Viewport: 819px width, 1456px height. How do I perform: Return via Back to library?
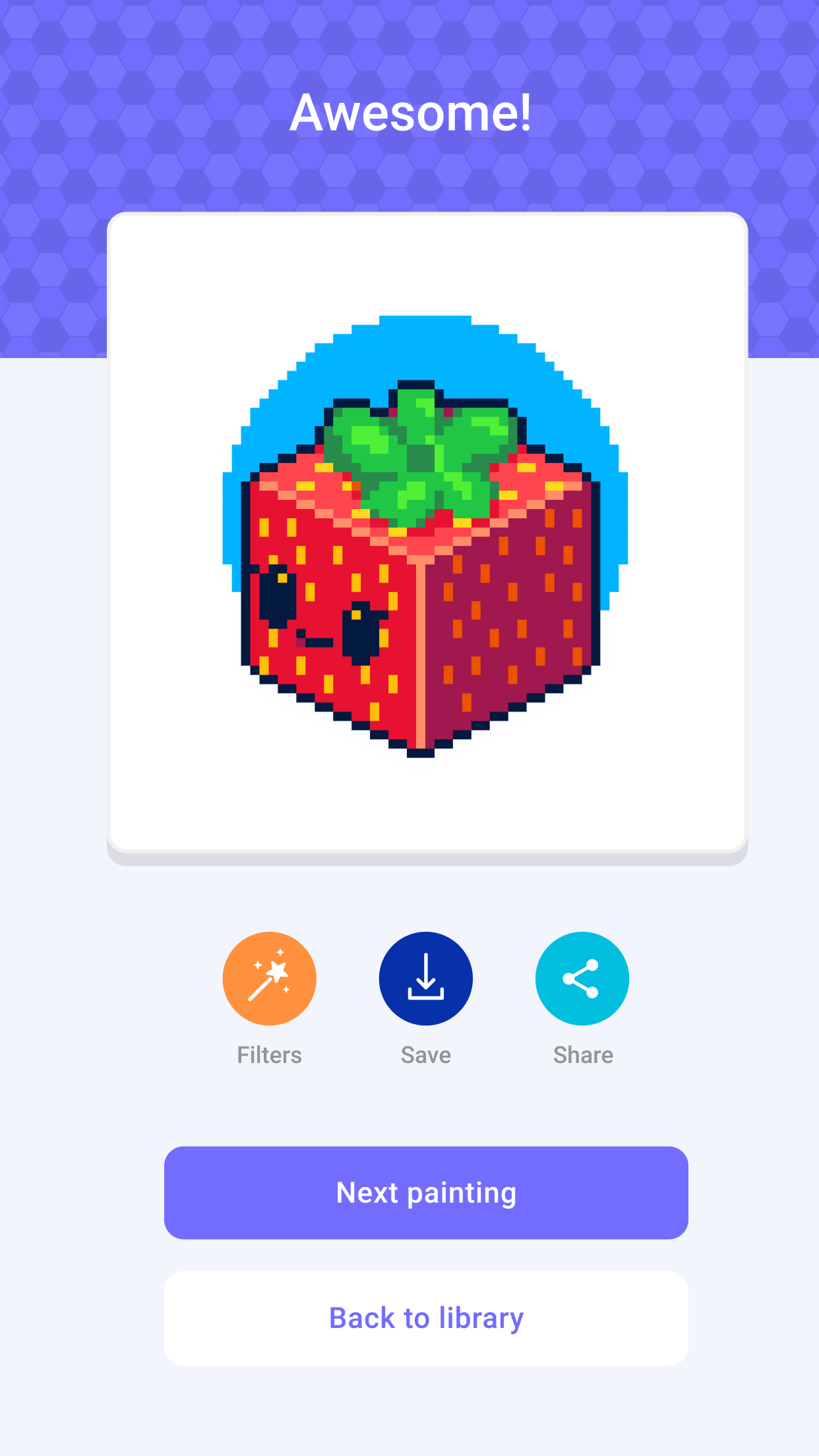coord(426,1318)
